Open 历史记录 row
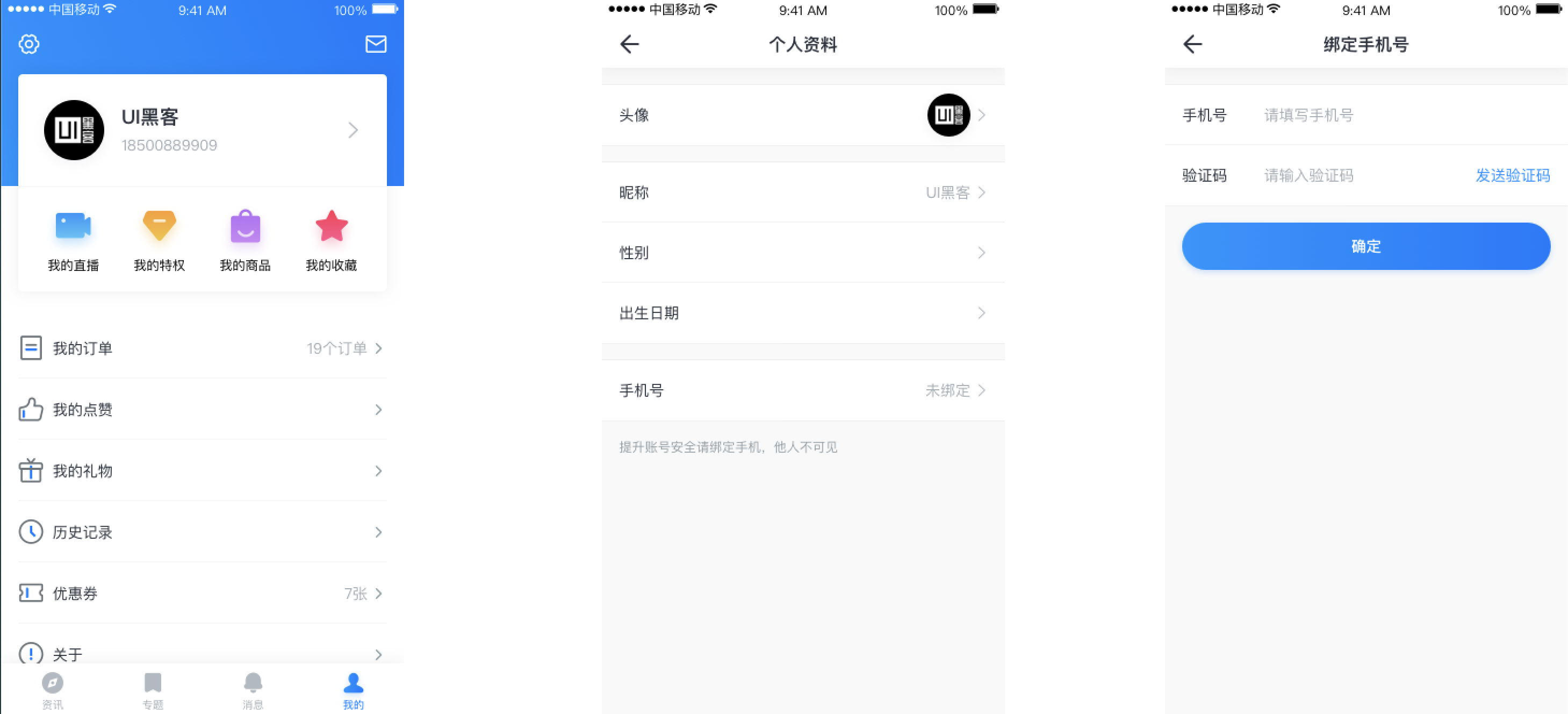 pyautogui.click(x=202, y=532)
